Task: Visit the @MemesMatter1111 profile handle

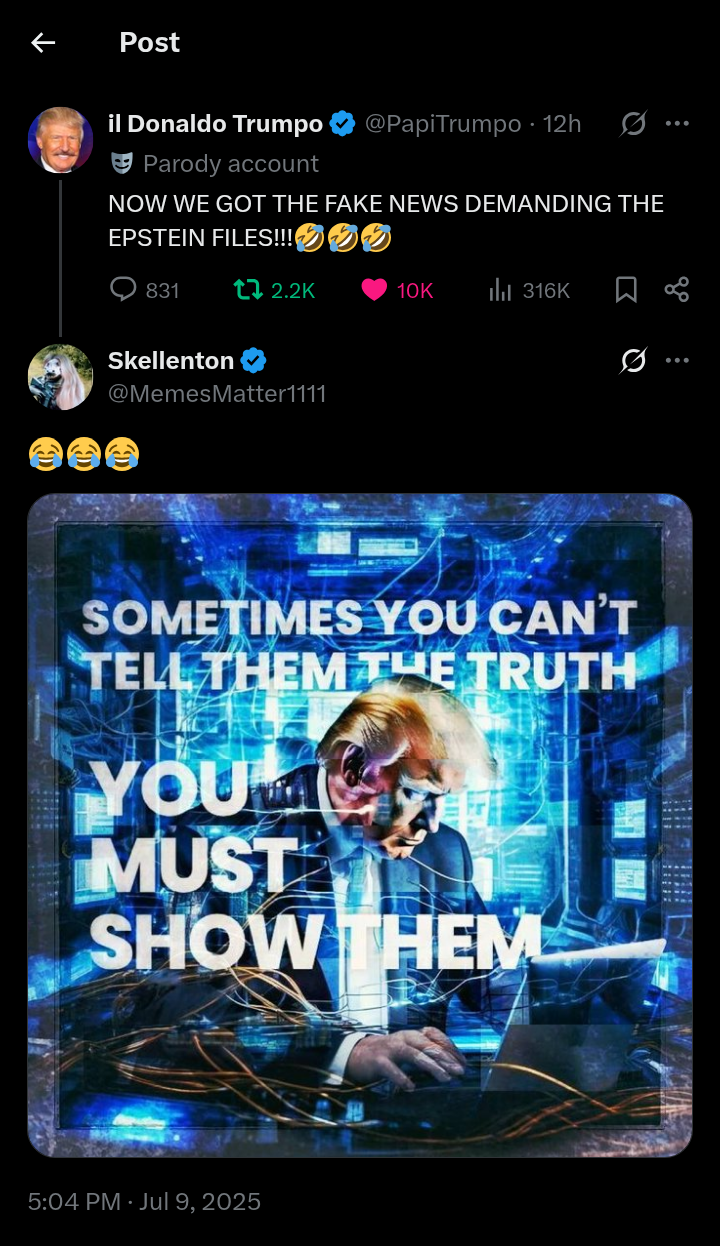Action: click(217, 394)
